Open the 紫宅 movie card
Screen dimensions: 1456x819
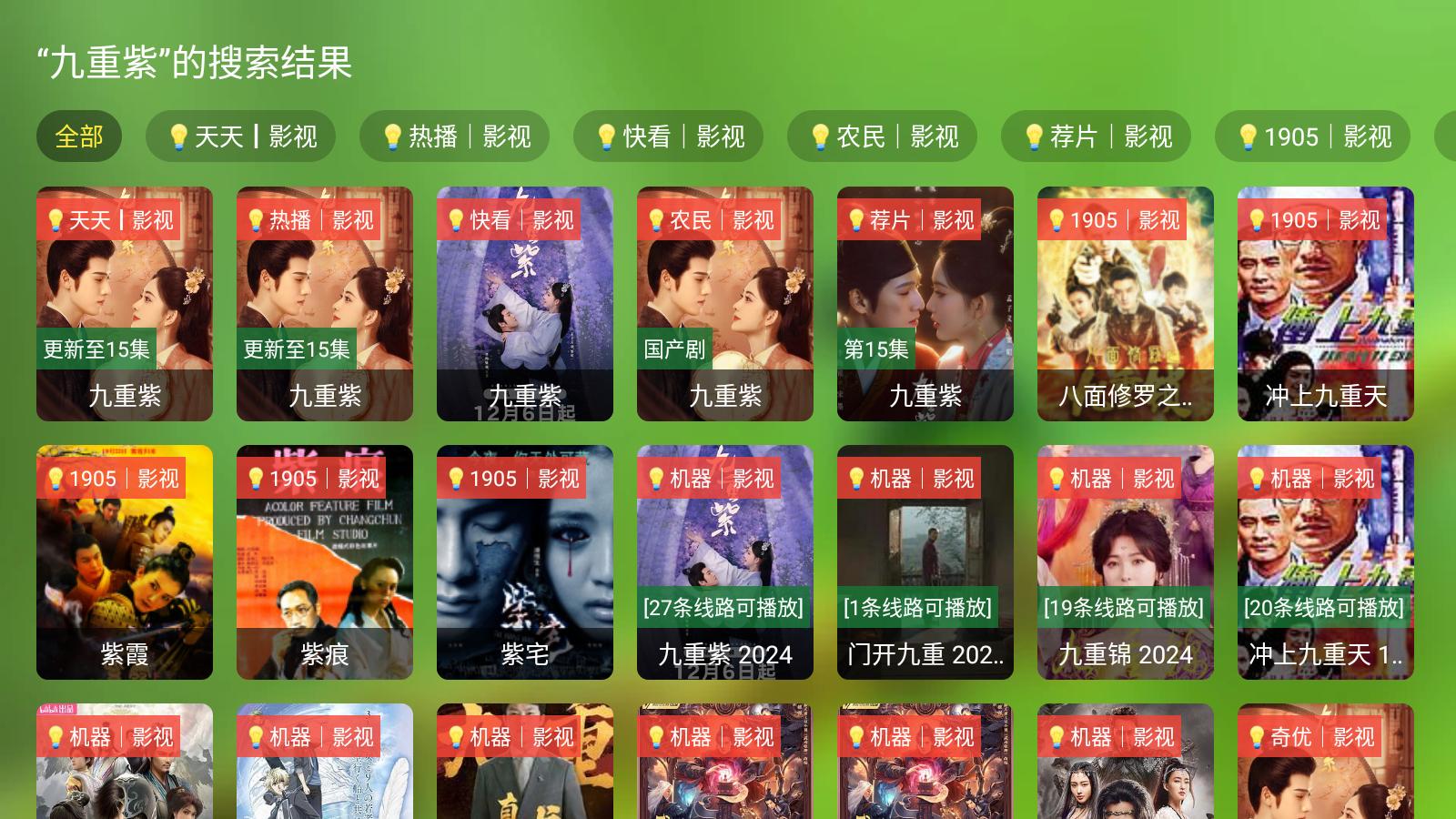525,562
